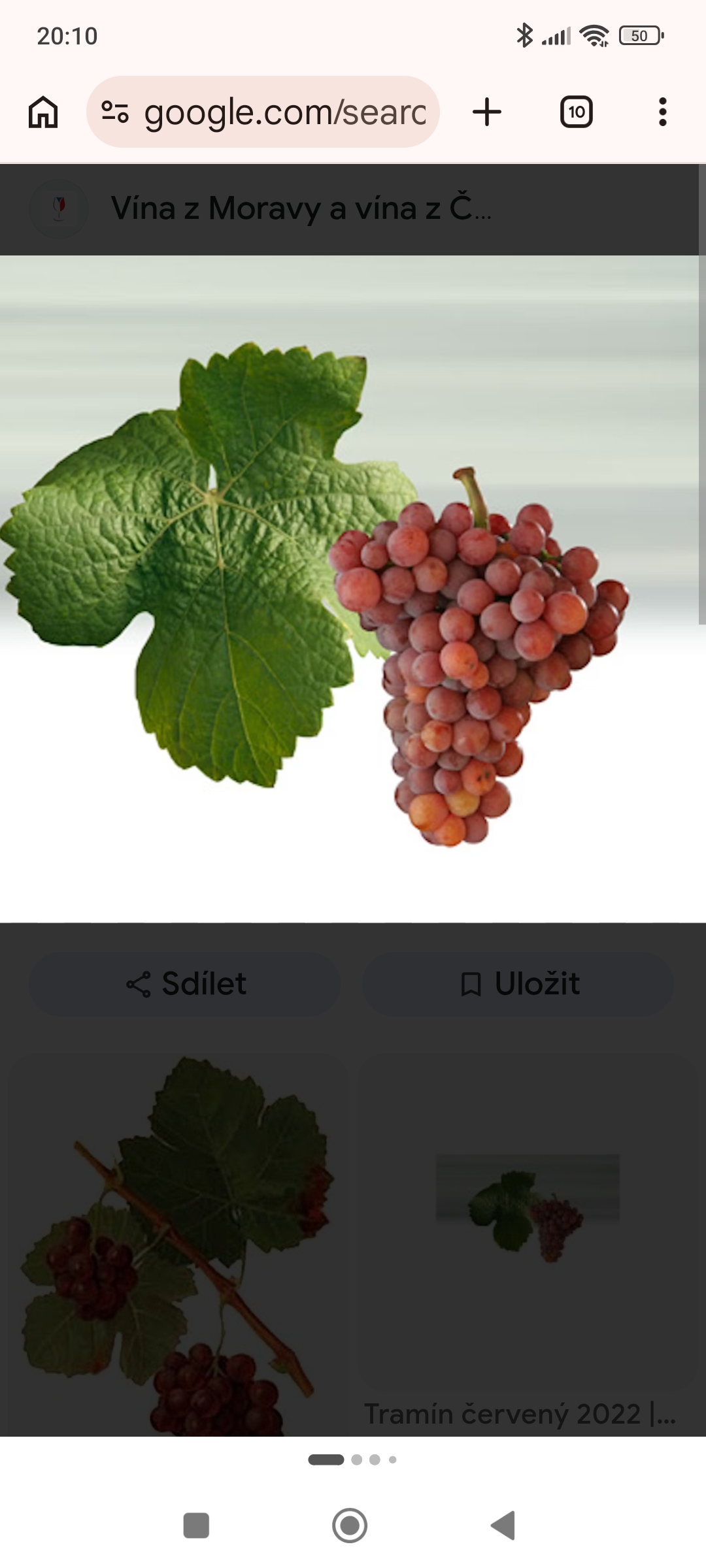Open the Tramín červený 2022 result
This screenshot has width=706, height=1568.
pyautogui.click(x=520, y=1413)
